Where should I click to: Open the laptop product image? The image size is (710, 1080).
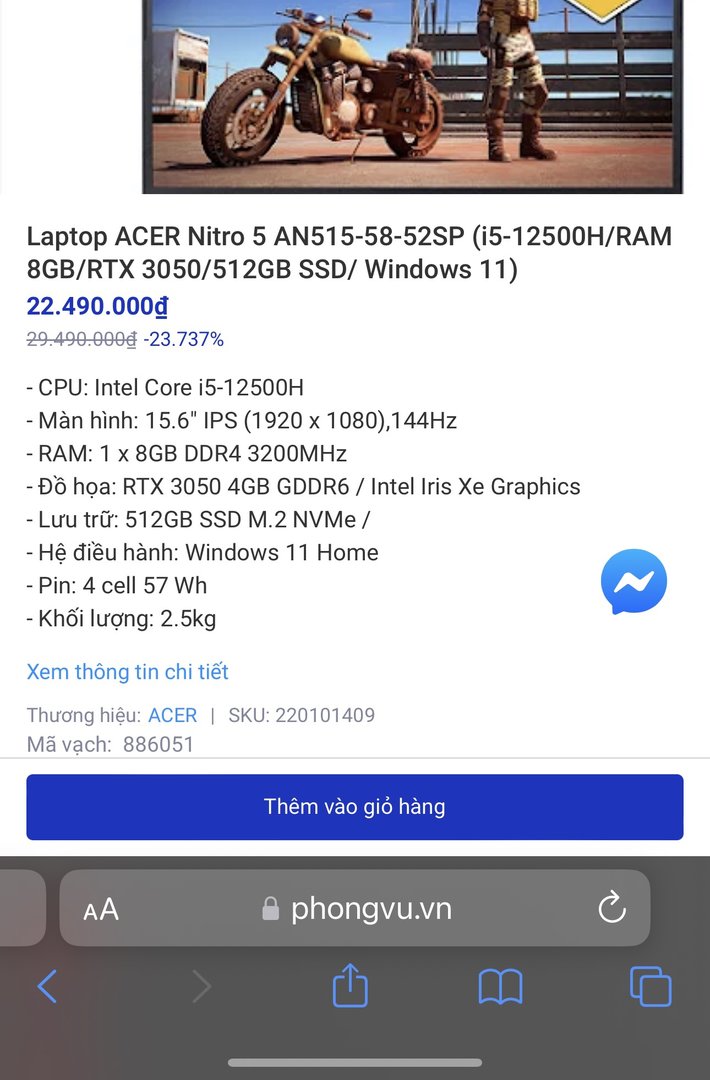412,95
